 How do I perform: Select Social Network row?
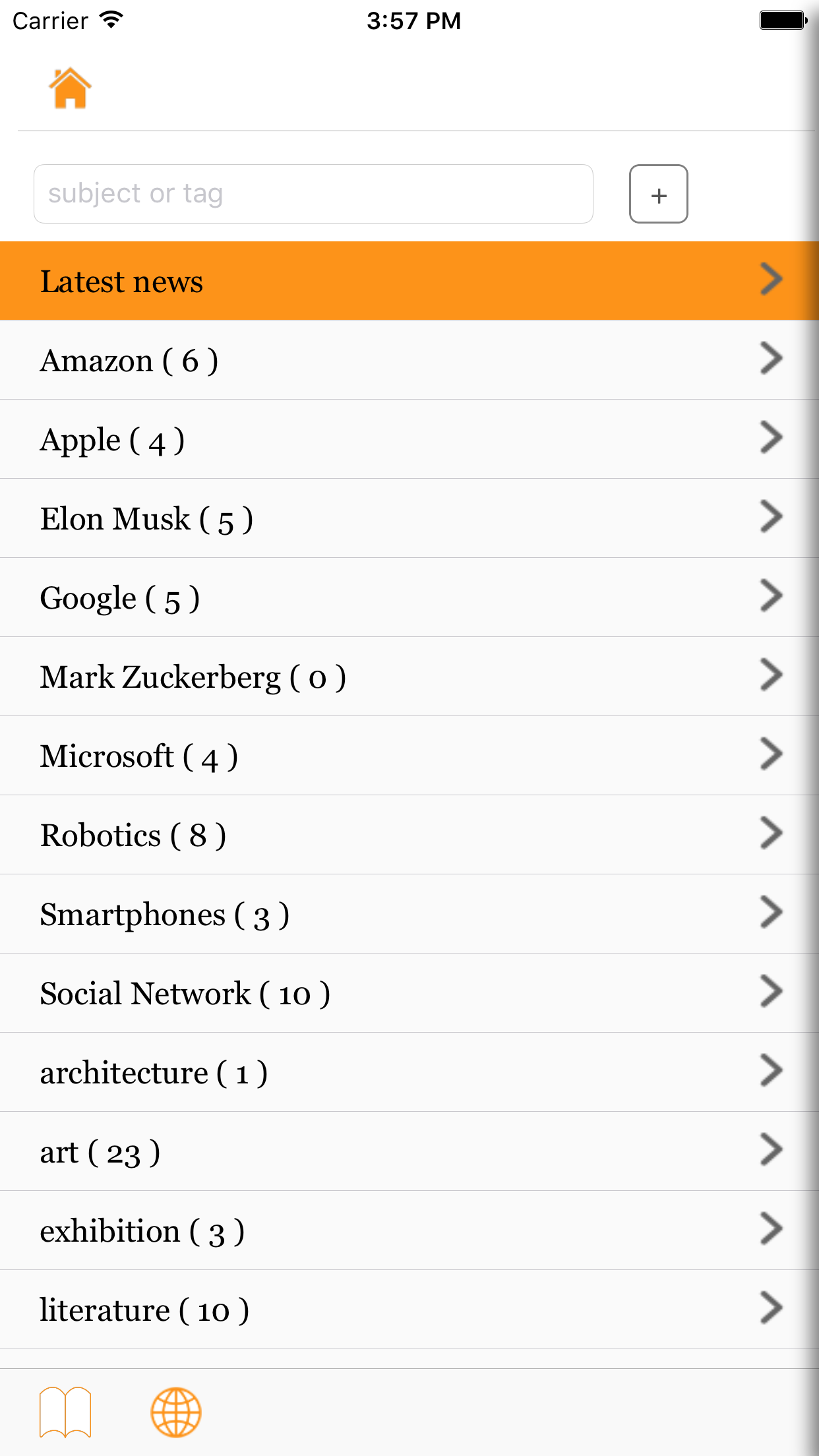click(409, 993)
